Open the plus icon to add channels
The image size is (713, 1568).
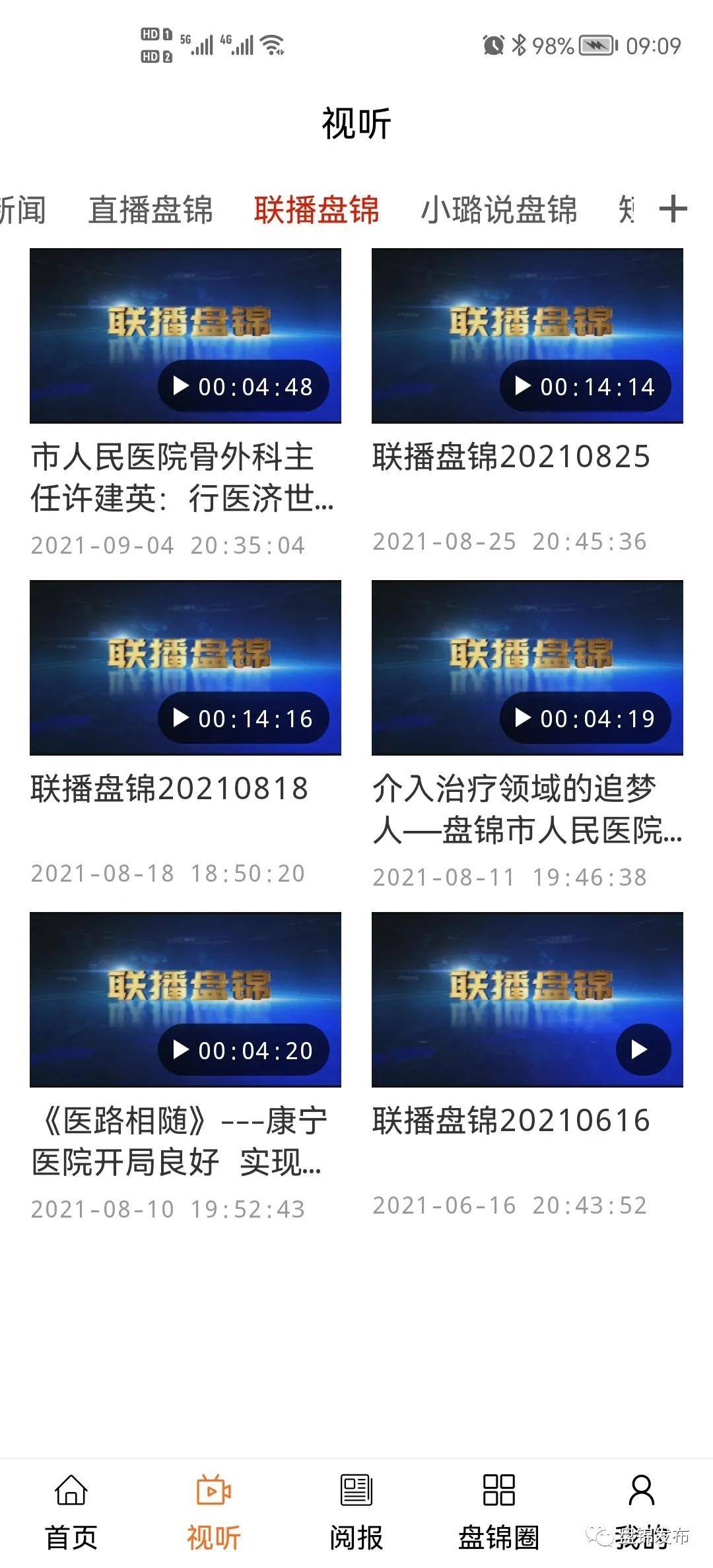coord(673,209)
